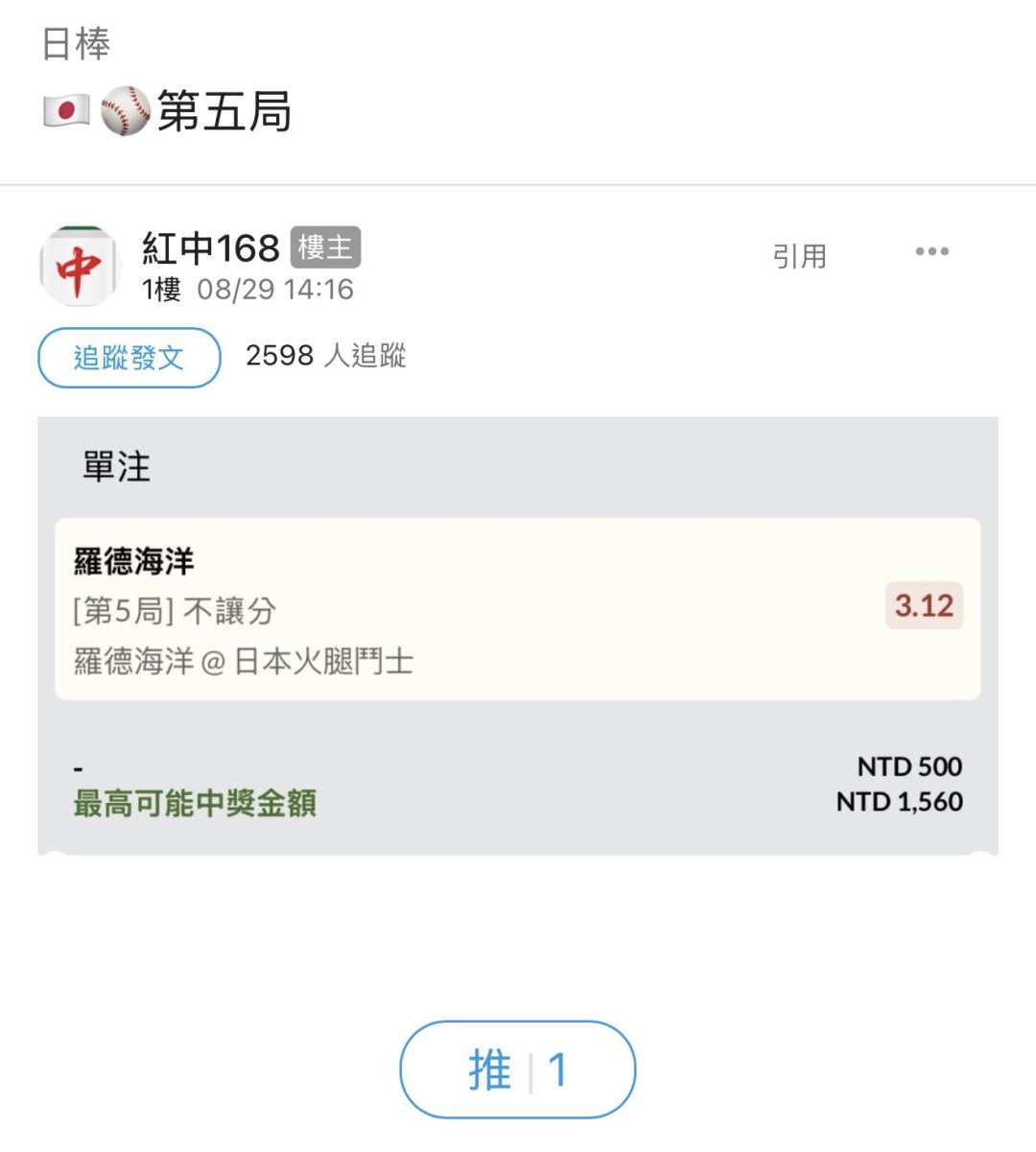Open the 單注 bet slip image
Viewport: 1036px width, 1152px height.
pos(518,635)
